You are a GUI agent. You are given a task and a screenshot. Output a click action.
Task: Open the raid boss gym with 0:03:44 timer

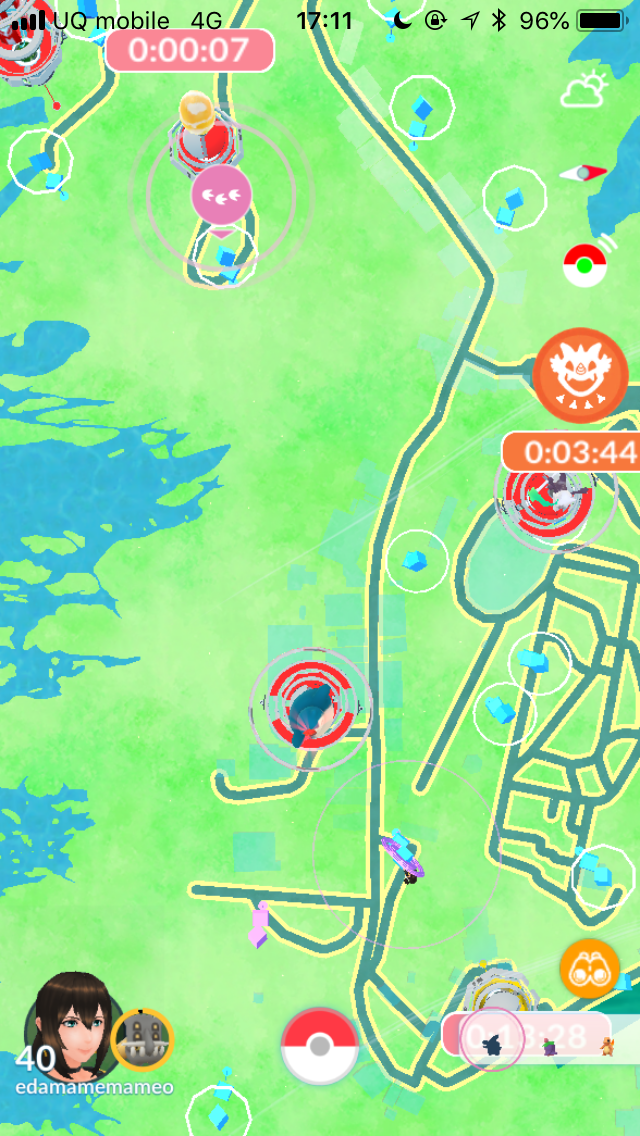pyautogui.click(x=556, y=490)
